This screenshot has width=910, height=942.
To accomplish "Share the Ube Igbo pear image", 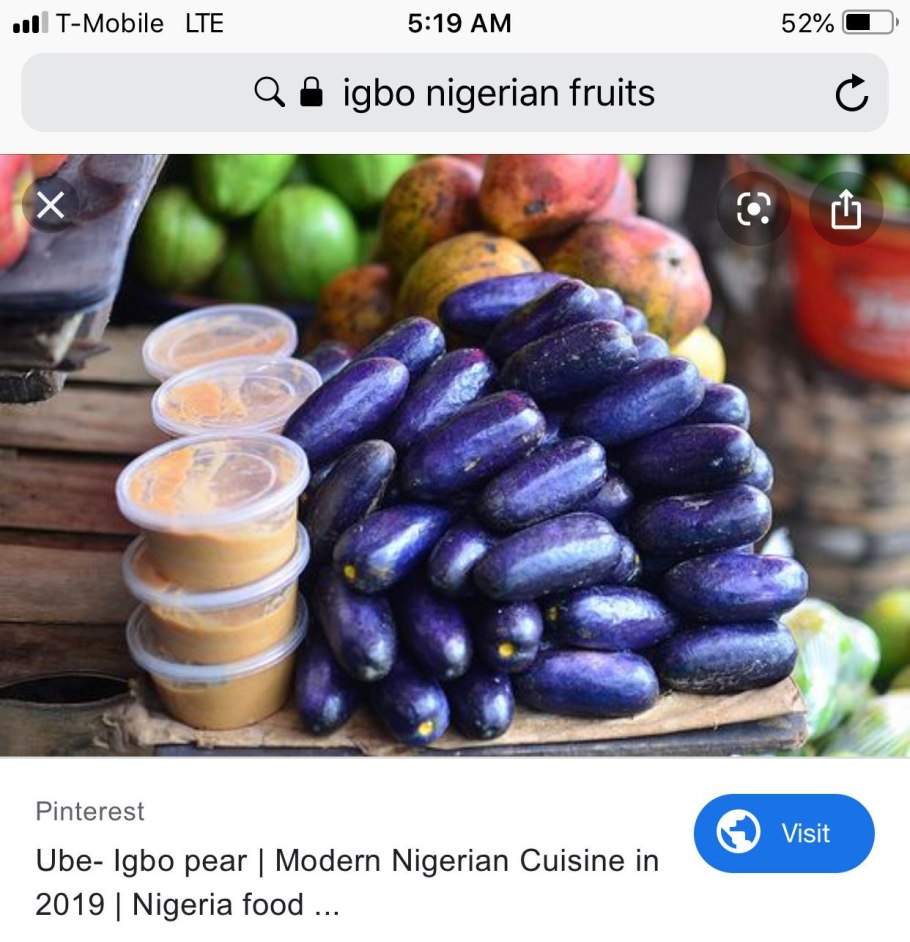I will [x=846, y=209].
